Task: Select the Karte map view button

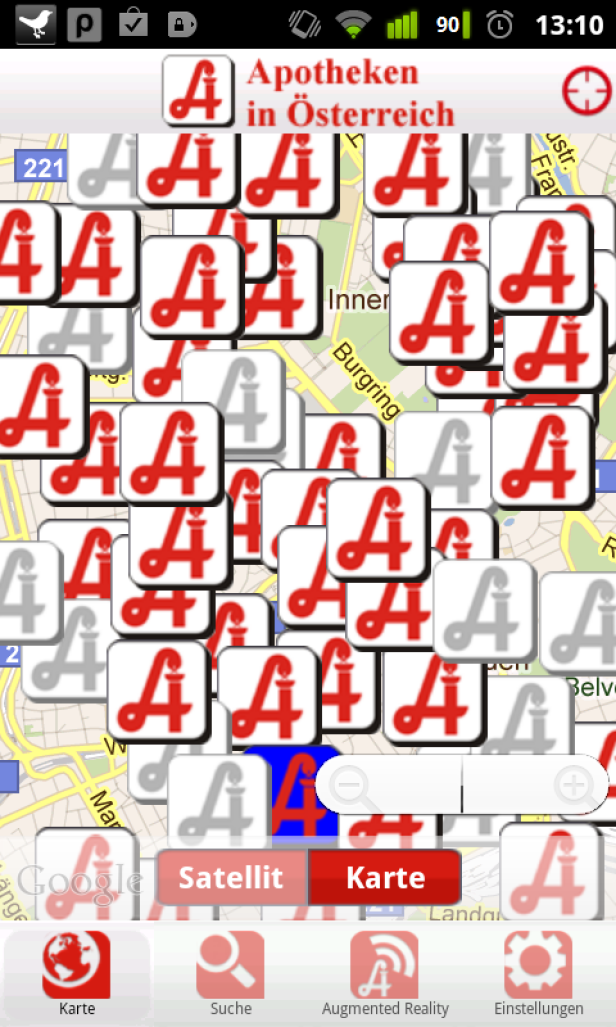Action: click(x=385, y=878)
